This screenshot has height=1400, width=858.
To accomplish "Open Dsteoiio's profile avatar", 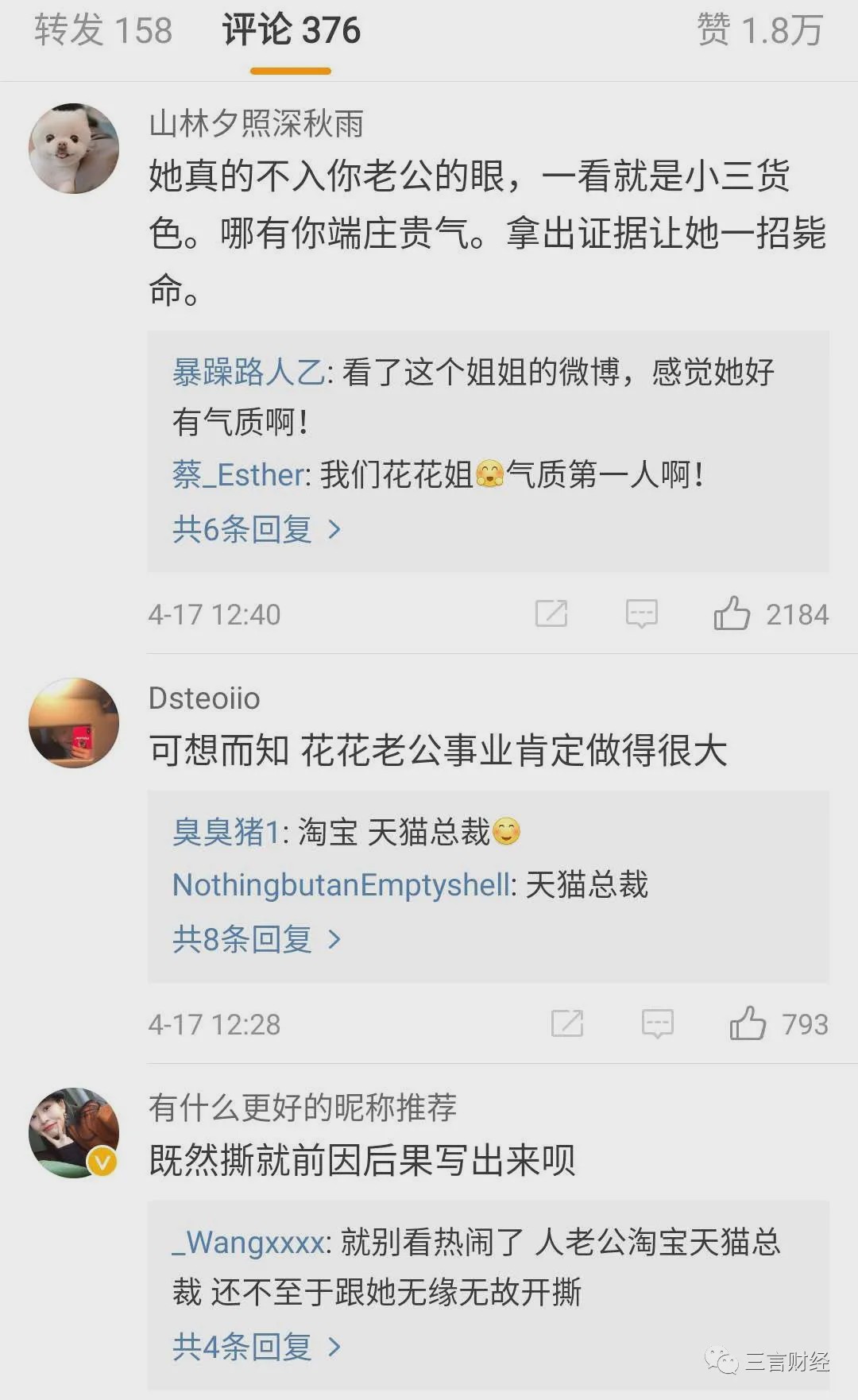I will click(74, 723).
